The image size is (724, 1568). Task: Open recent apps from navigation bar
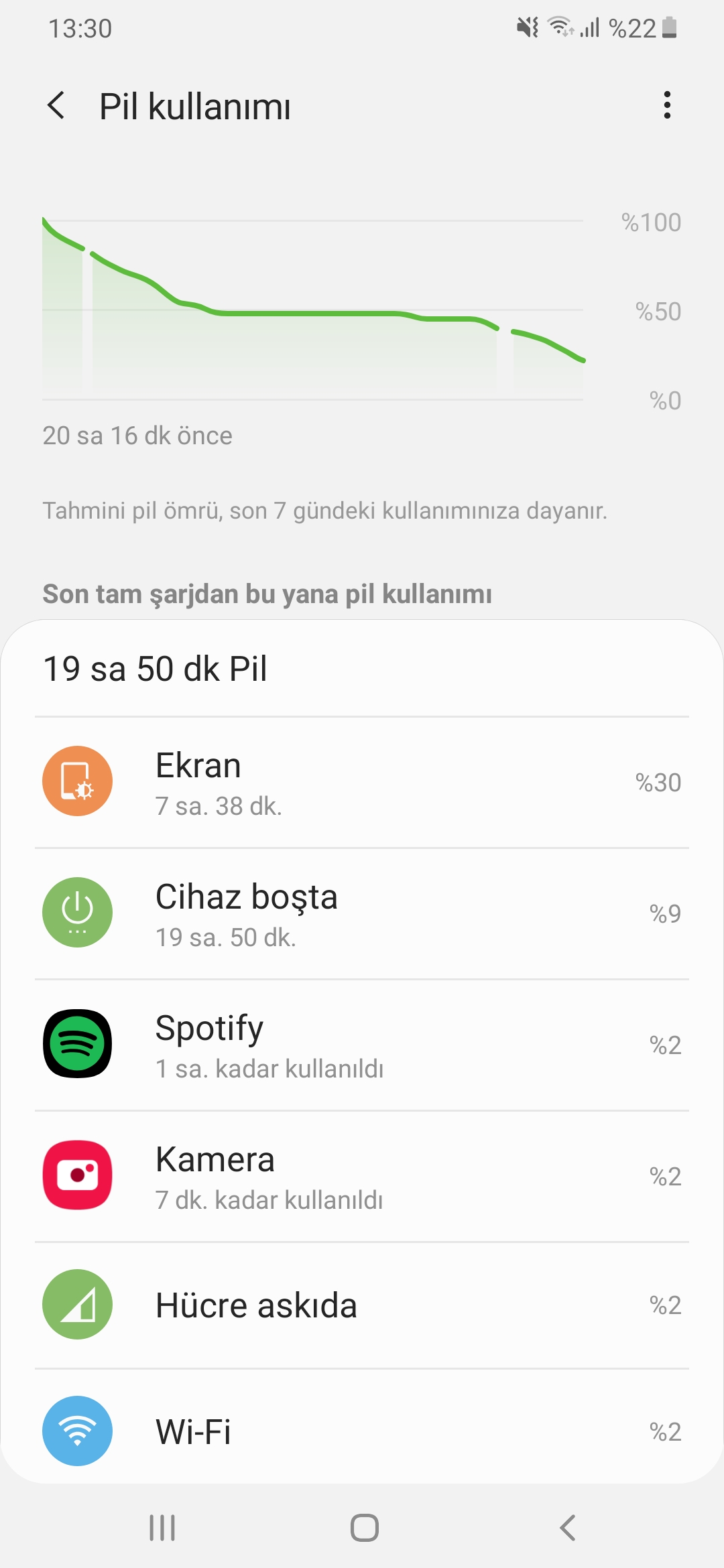(162, 1528)
